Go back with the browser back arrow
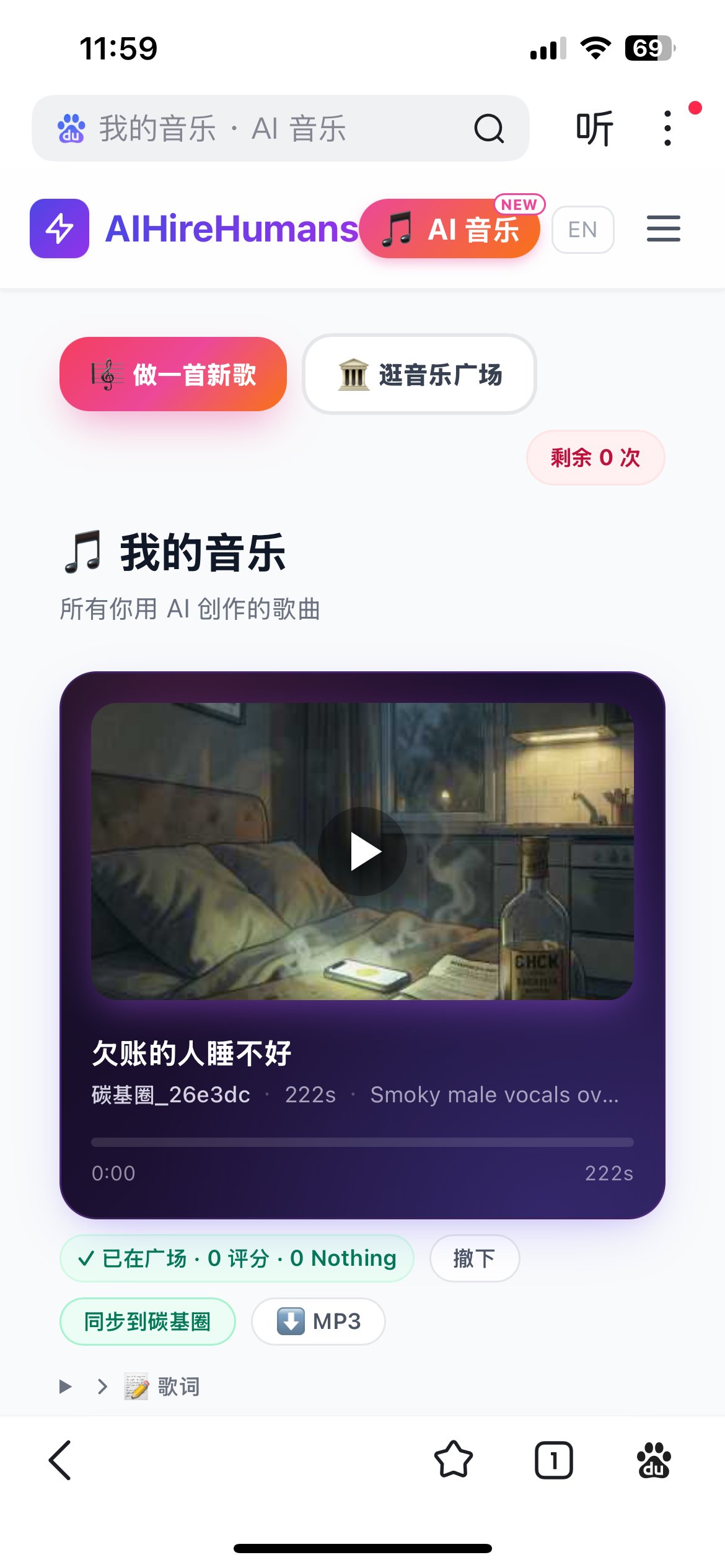The width and height of the screenshot is (725, 1568). (x=60, y=1460)
